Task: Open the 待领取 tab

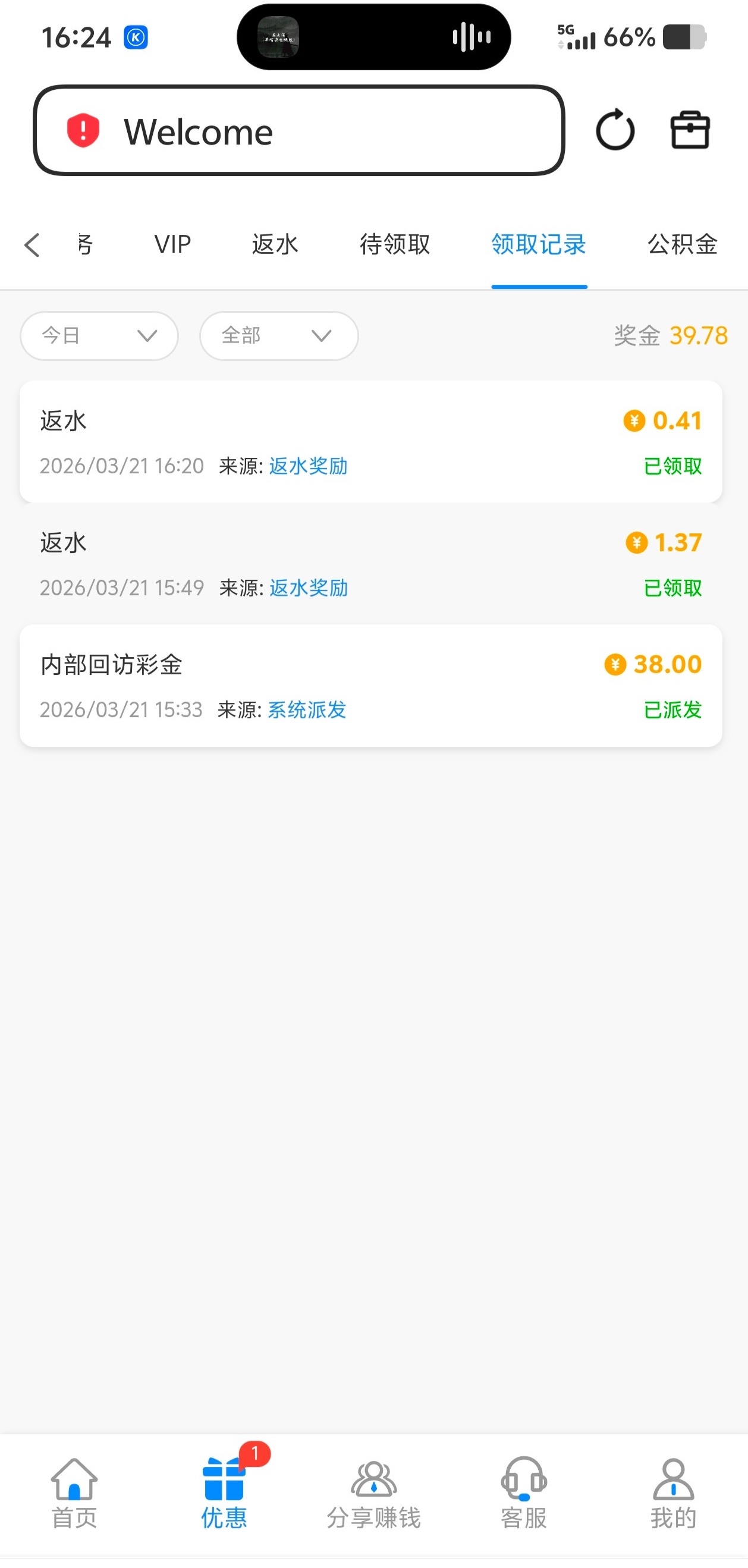Action: pyautogui.click(x=395, y=245)
